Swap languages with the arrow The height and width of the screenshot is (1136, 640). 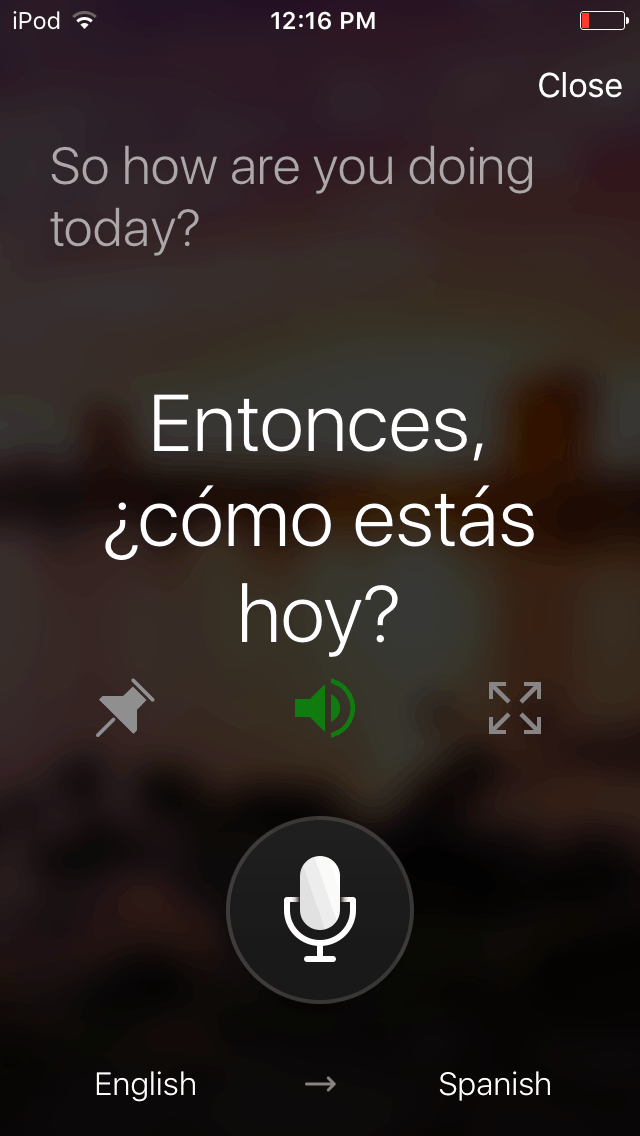pos(320,1084)
